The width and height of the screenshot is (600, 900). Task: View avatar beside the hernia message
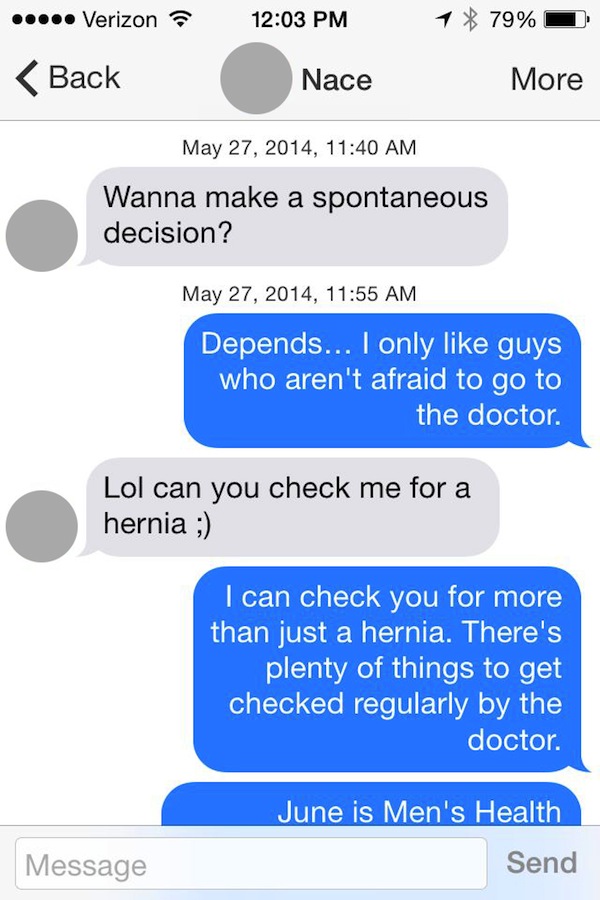click(42, 526)
